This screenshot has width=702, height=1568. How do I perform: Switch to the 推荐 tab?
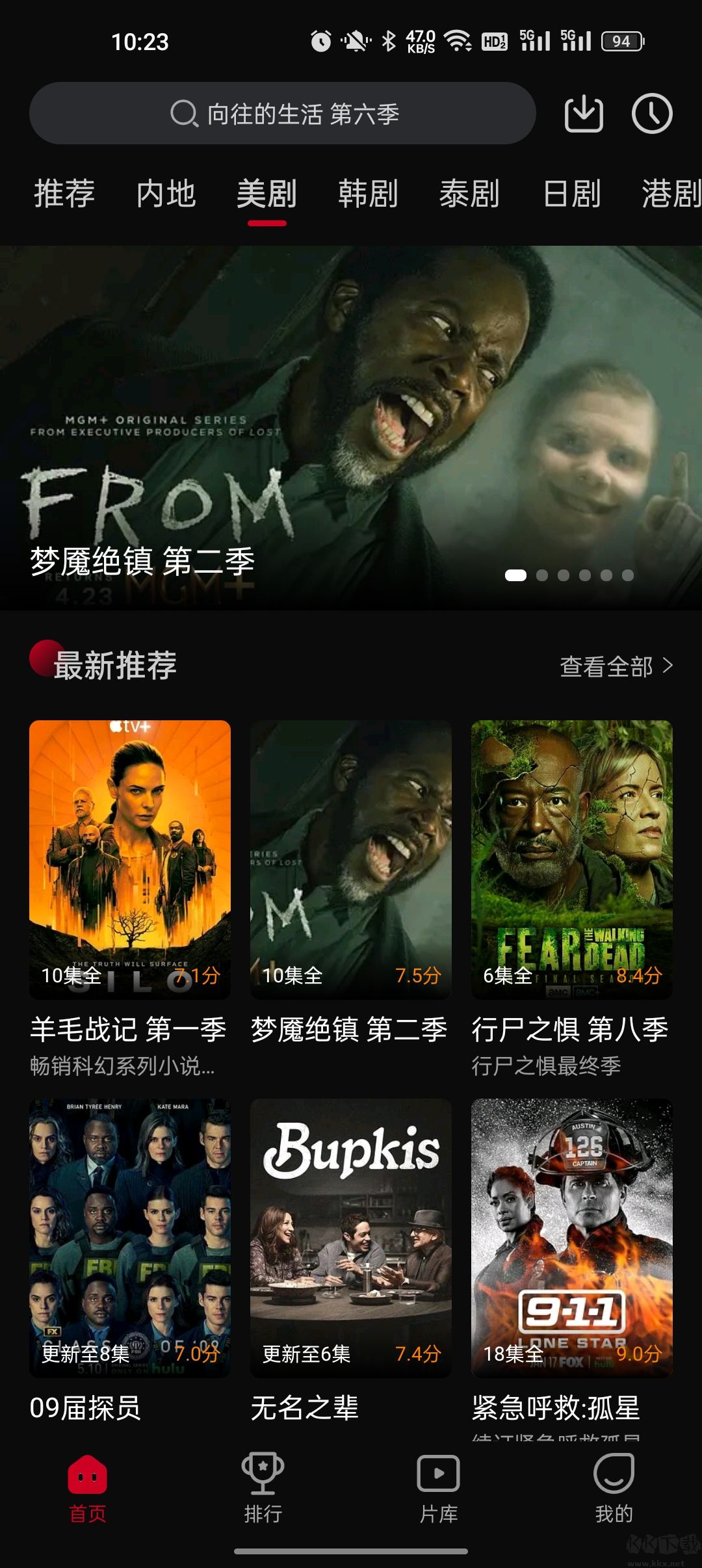coord(64,193)
